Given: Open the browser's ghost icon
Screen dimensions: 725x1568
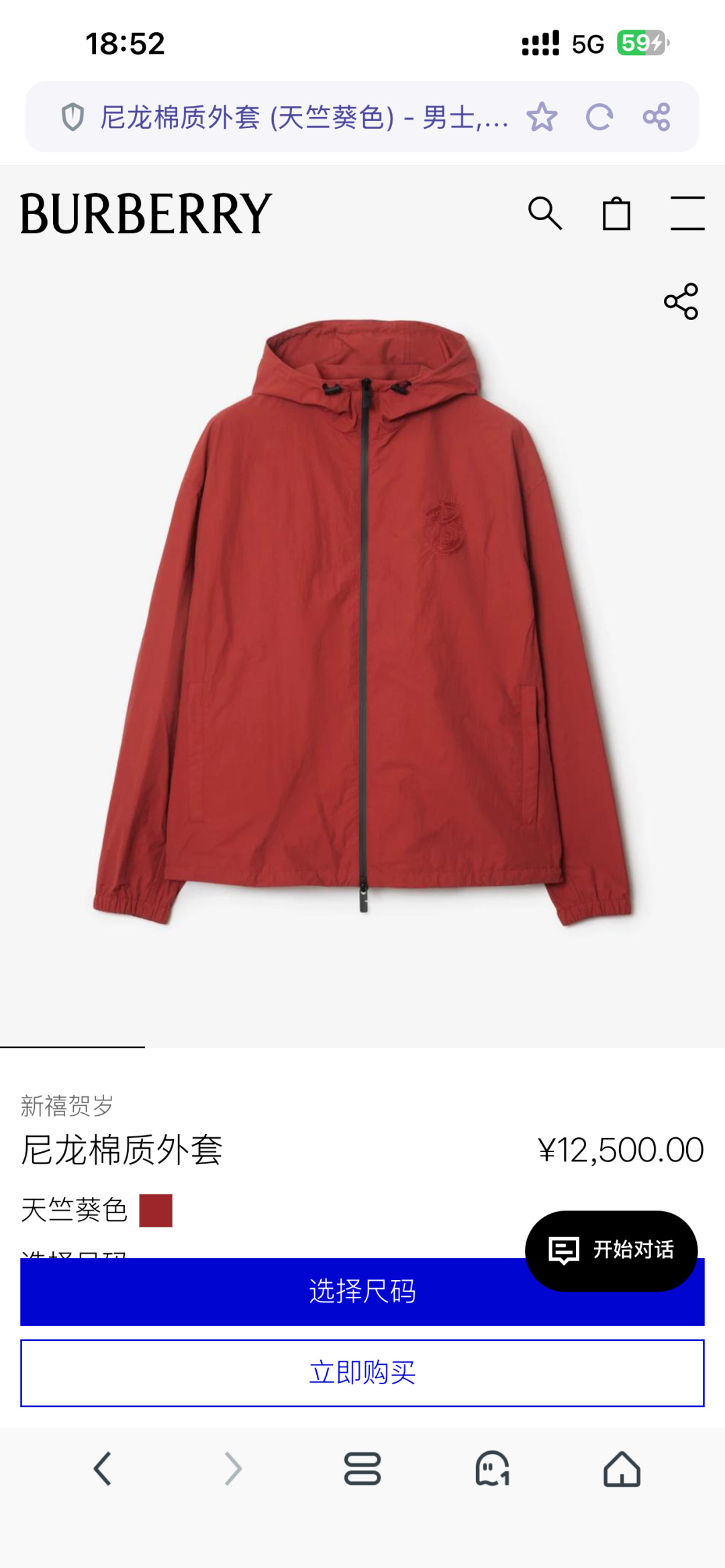Looking at the screenshot, I should [492, 1469].
